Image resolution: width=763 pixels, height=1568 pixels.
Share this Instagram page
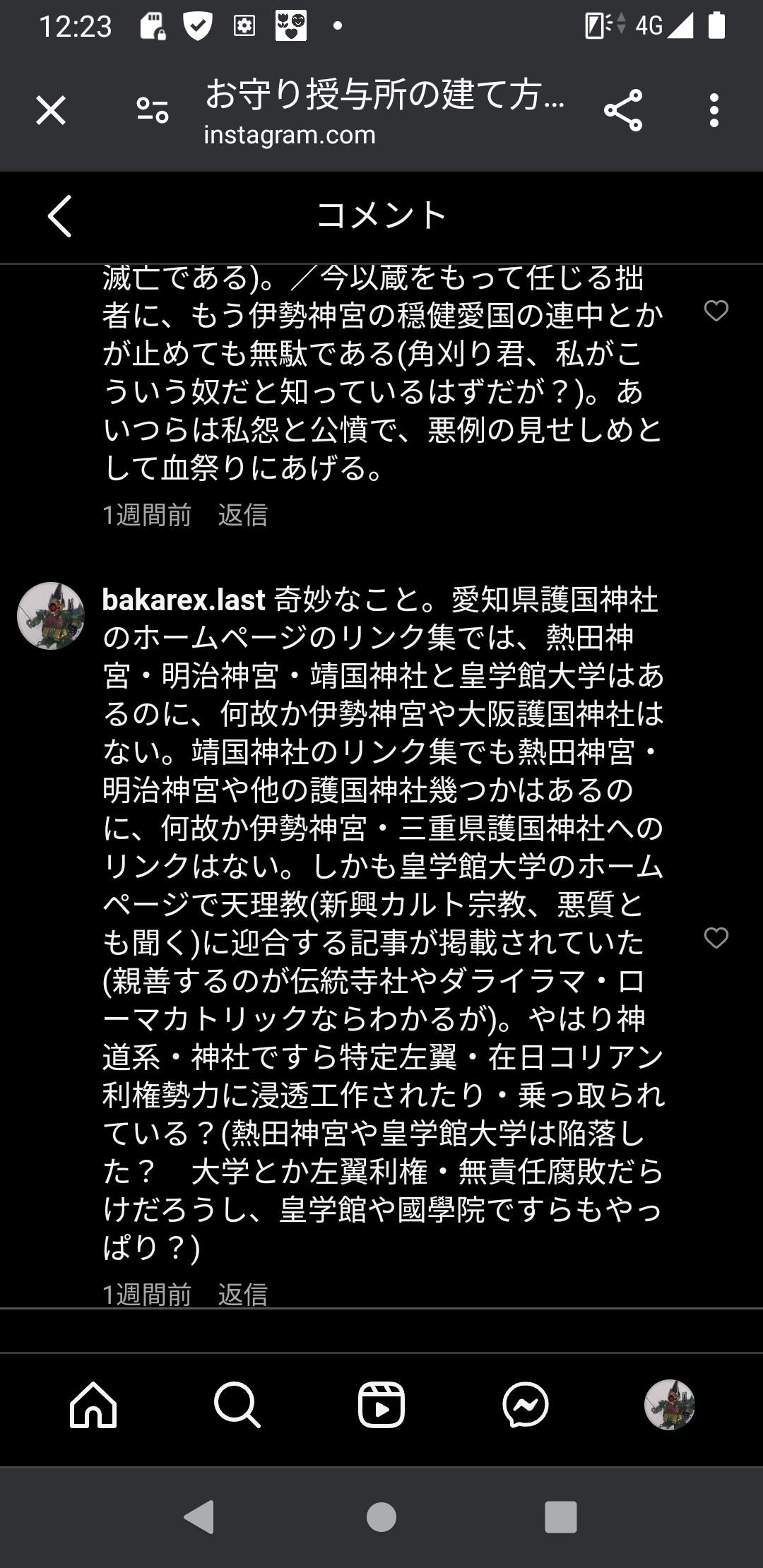(x=623, y=111)
